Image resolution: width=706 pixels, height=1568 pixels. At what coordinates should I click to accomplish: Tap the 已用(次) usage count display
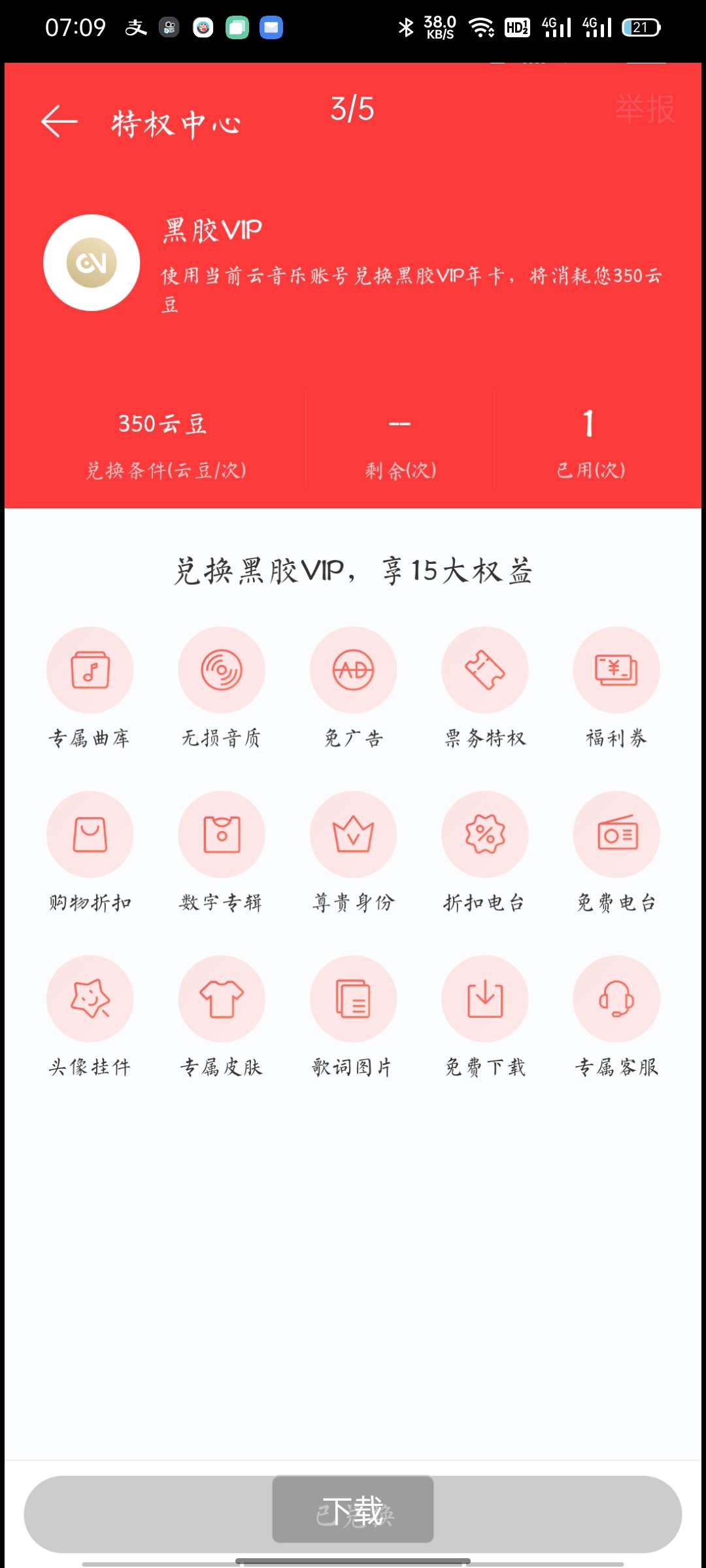(x=589, y=444)
